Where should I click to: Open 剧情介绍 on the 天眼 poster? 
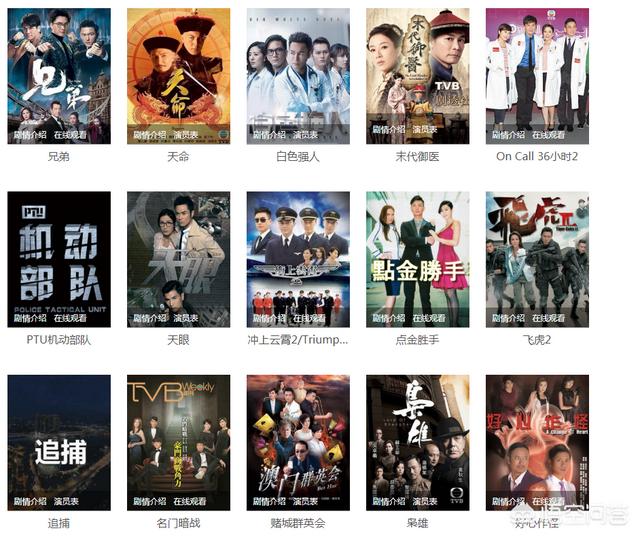(x=149, y=318)
